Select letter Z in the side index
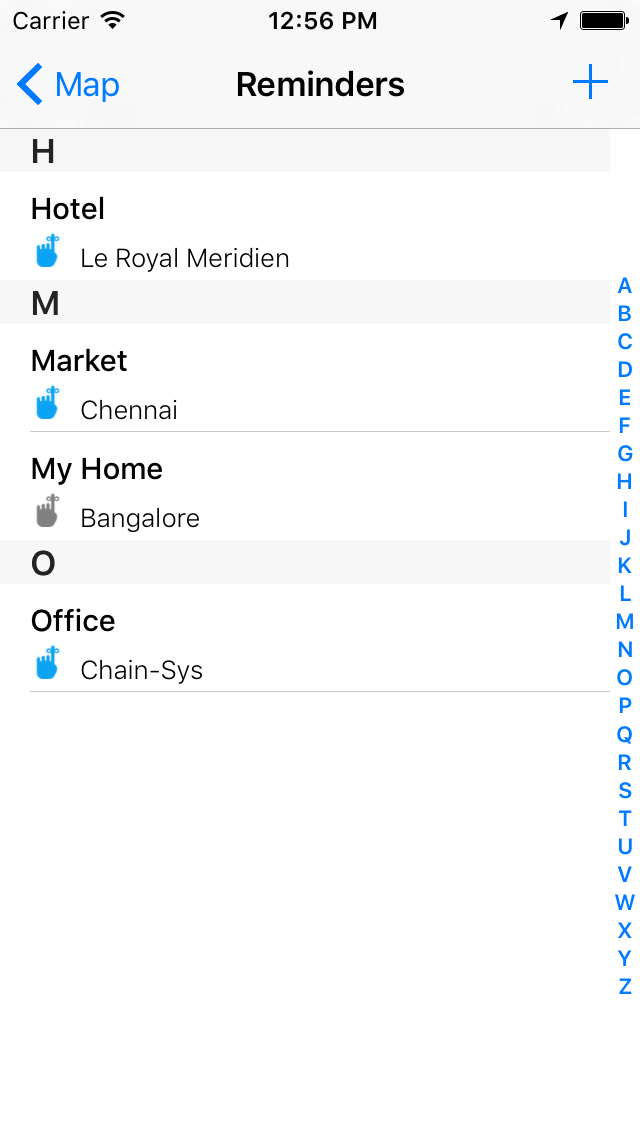The image size is (640, 1136). click(x=624, y=986)
